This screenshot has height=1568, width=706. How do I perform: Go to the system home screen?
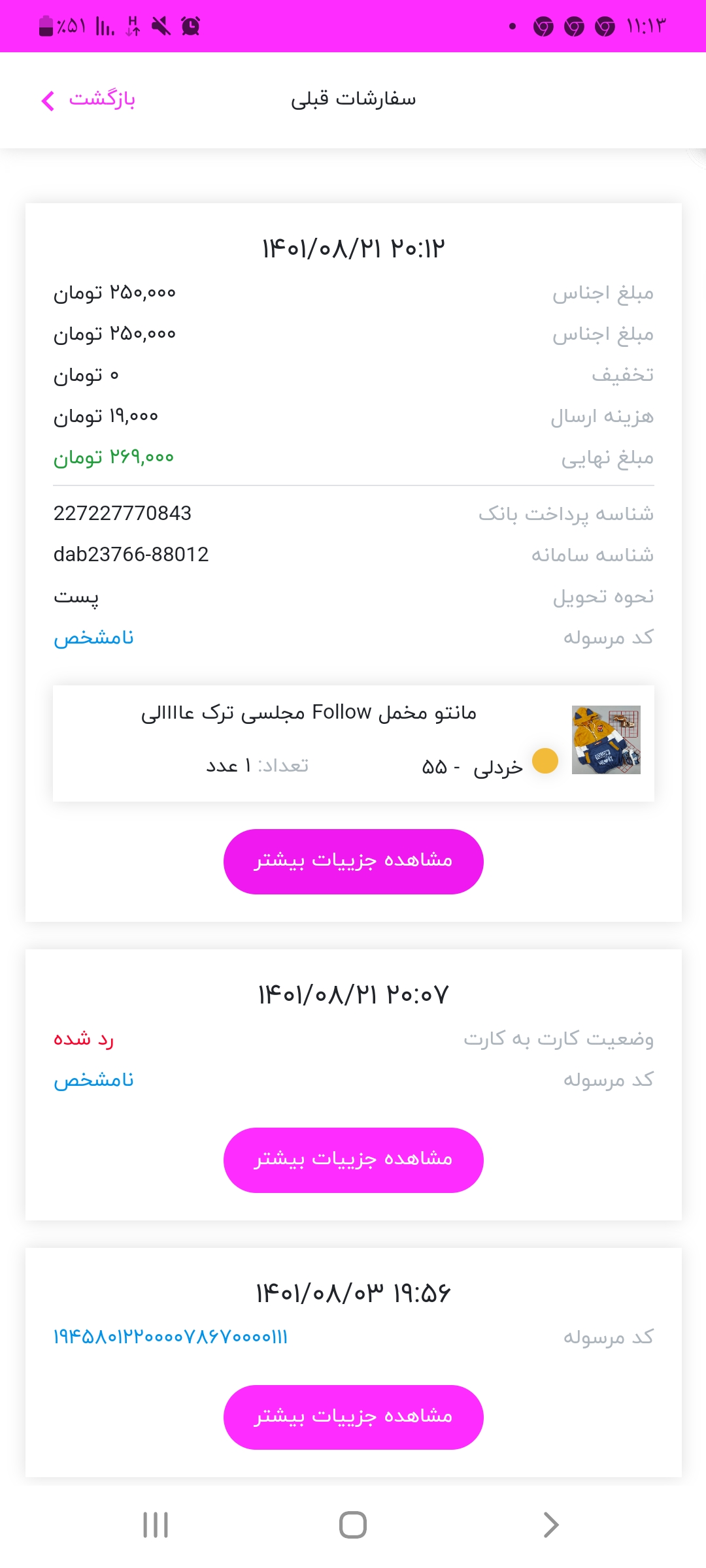click(x=353, y=1525)
